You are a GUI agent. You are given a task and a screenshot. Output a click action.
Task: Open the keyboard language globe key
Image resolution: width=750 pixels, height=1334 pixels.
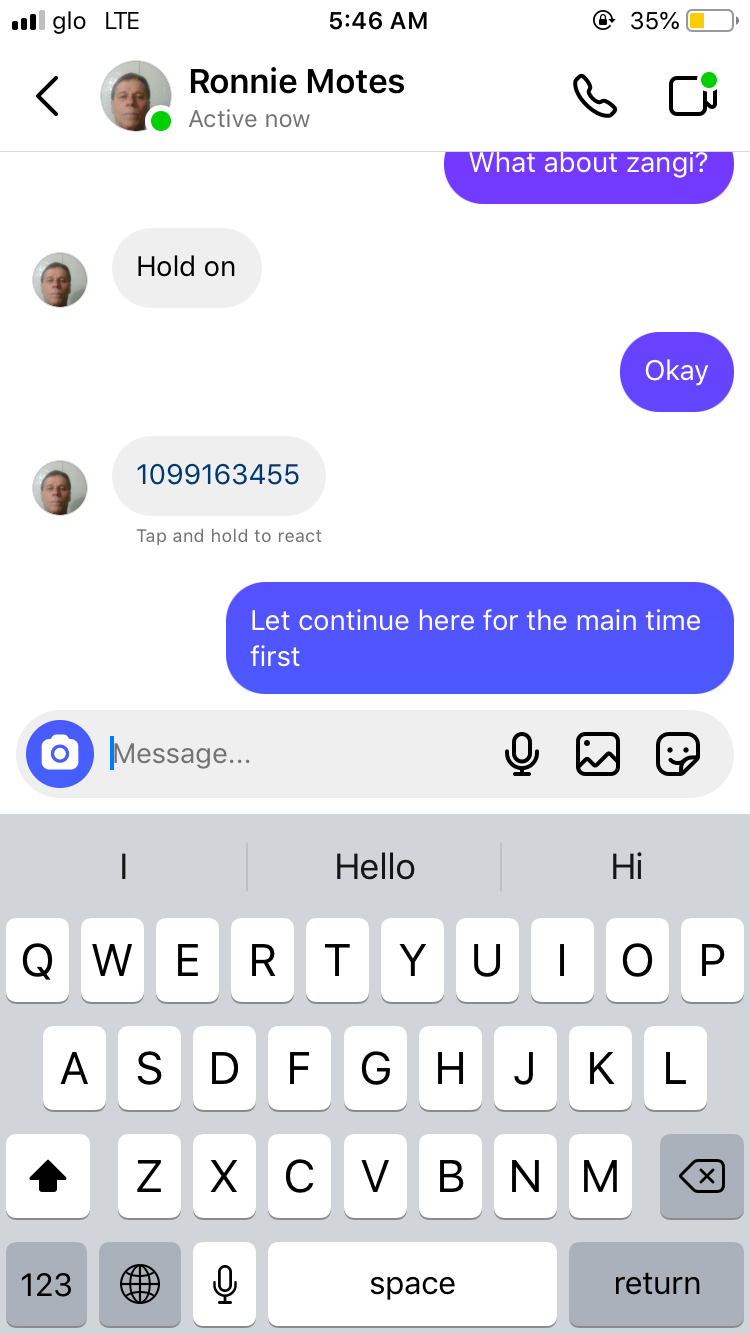(139, 1284)
